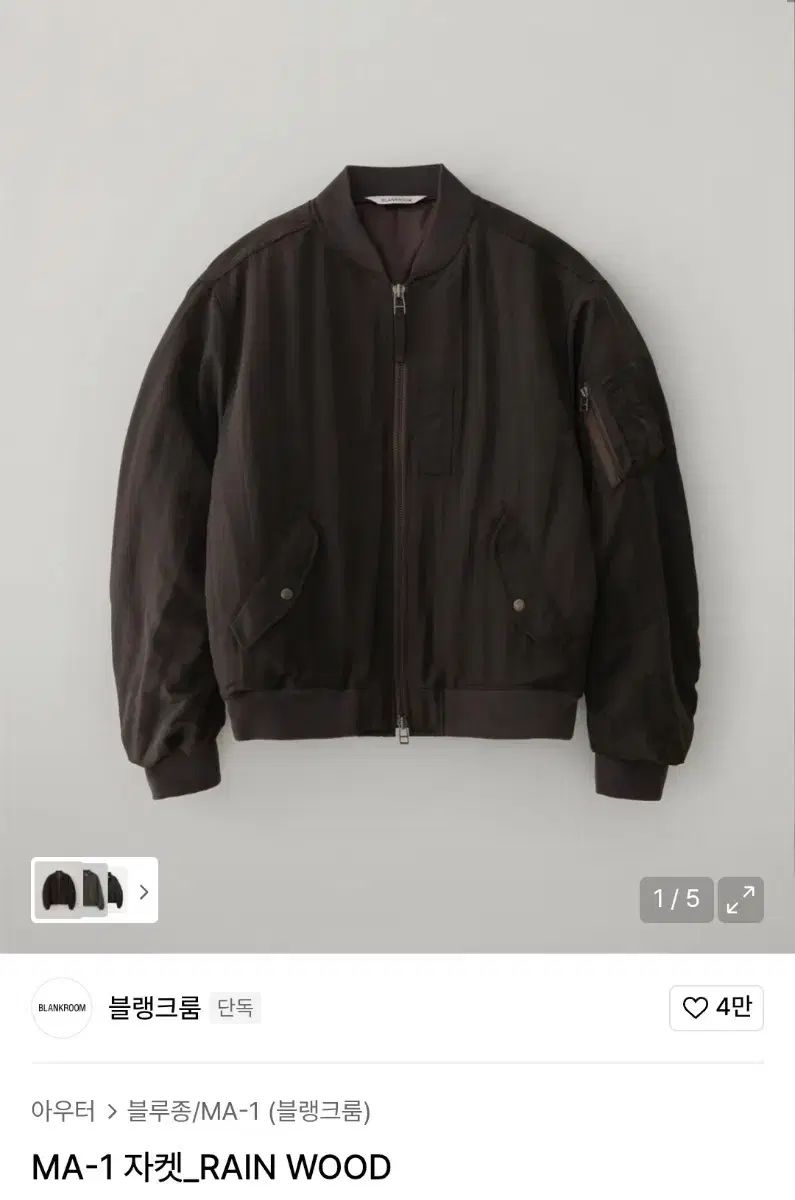The width and height of the screenshot is (795, 1200).
Task: Like this product with the heart button
Action: coord(716,1007)
